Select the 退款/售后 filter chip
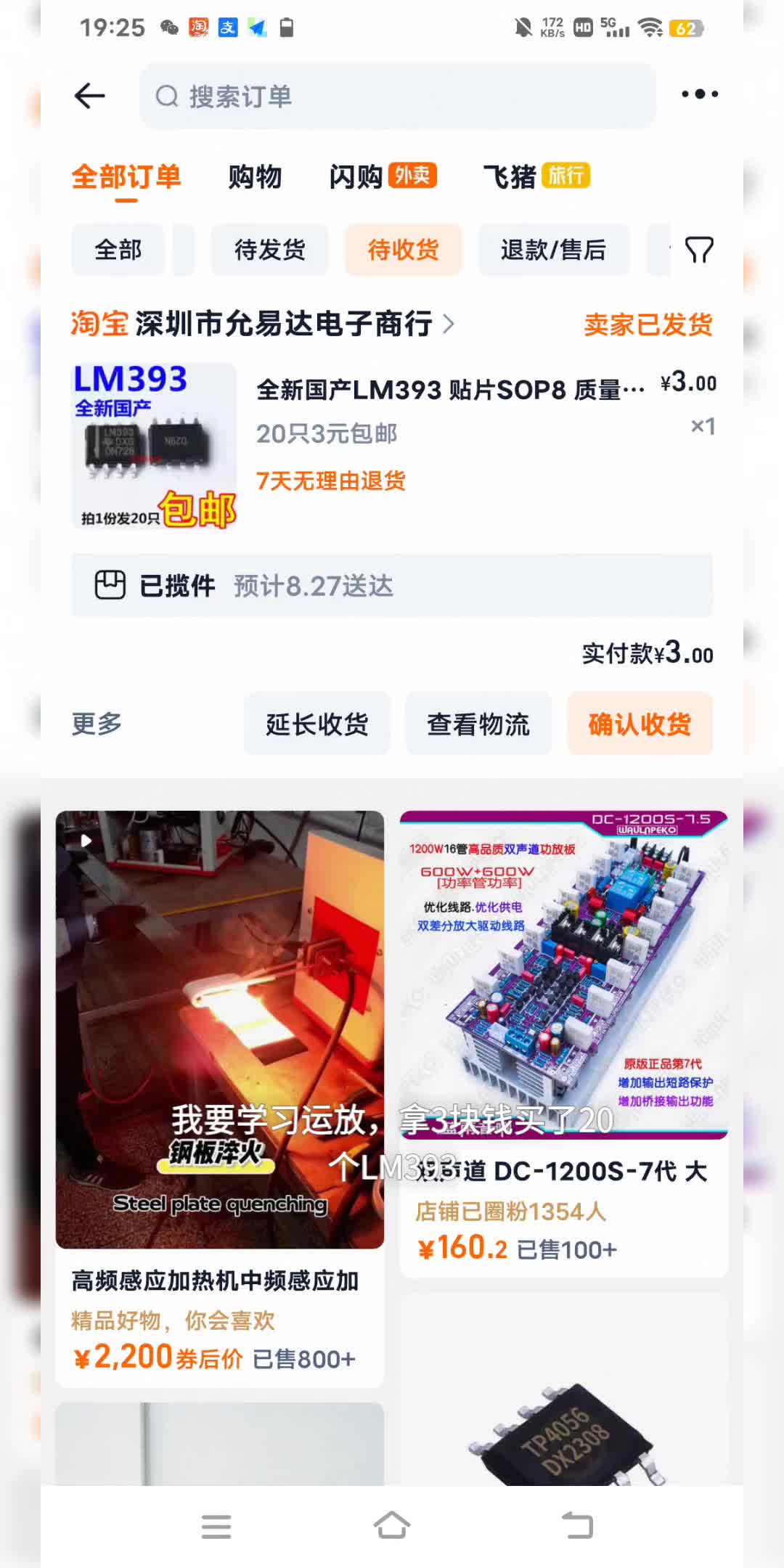The width and height of the screenshot is (784, 1568). tap(554, 250)
